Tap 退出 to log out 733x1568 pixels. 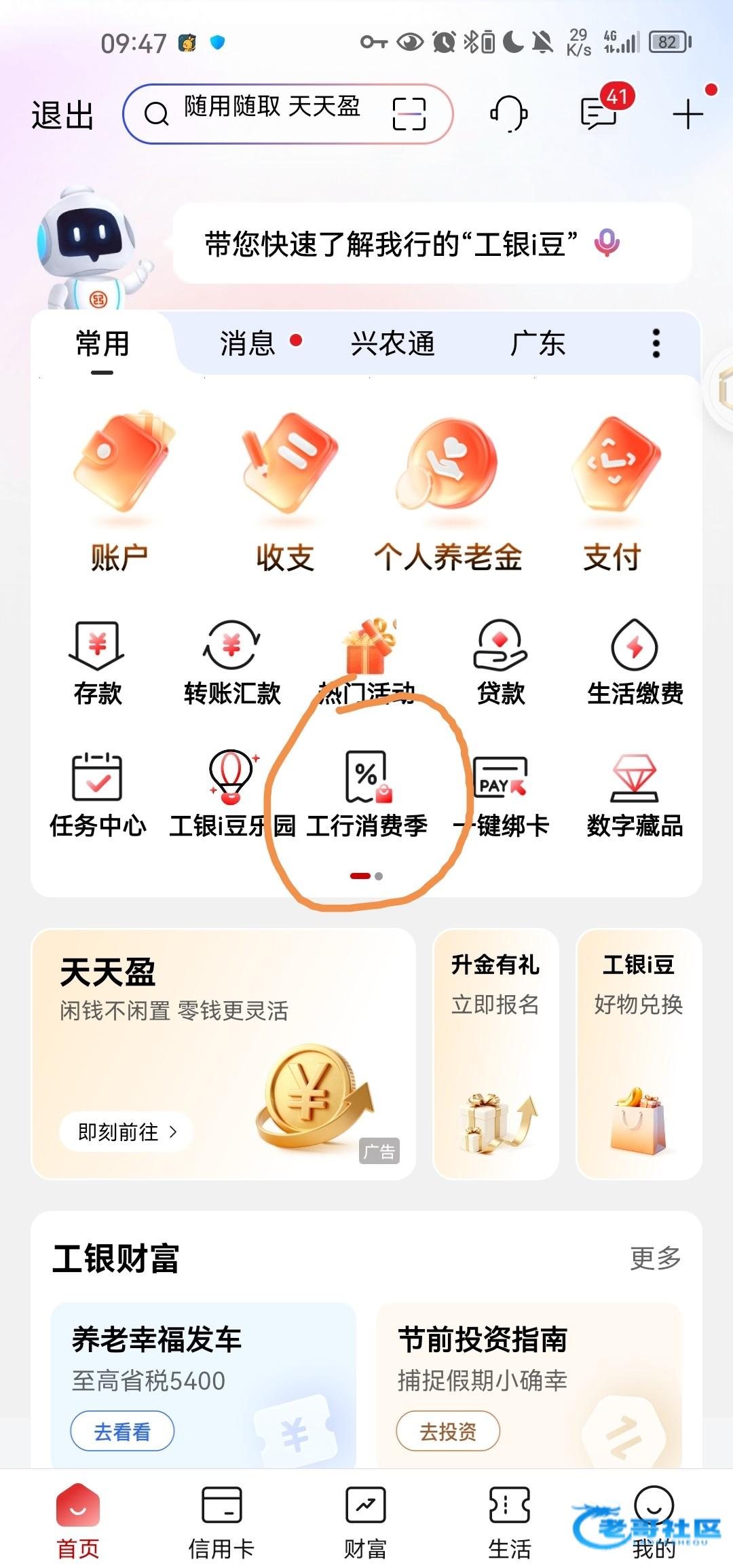click(x=62, y=115)
